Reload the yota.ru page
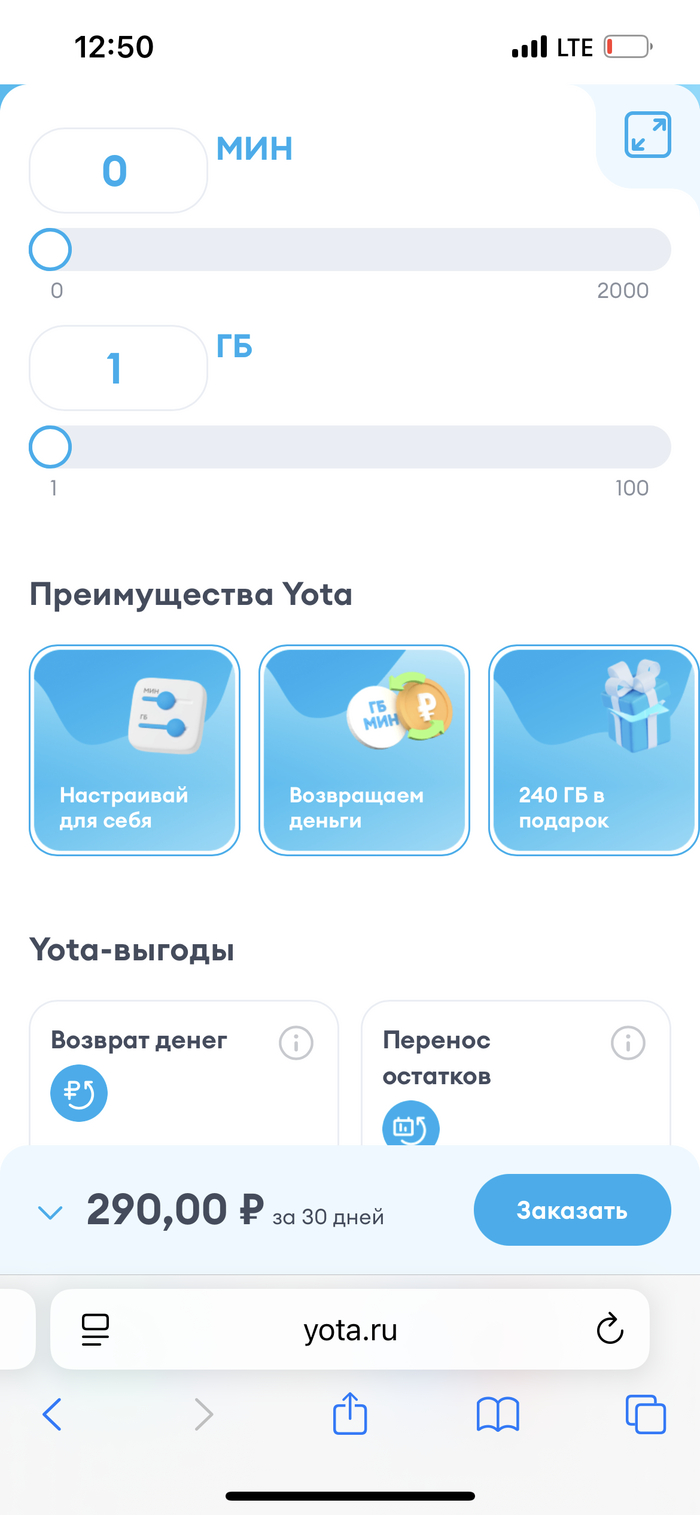The width and height of the screenshot is (700, 1515). (609, 1329)
